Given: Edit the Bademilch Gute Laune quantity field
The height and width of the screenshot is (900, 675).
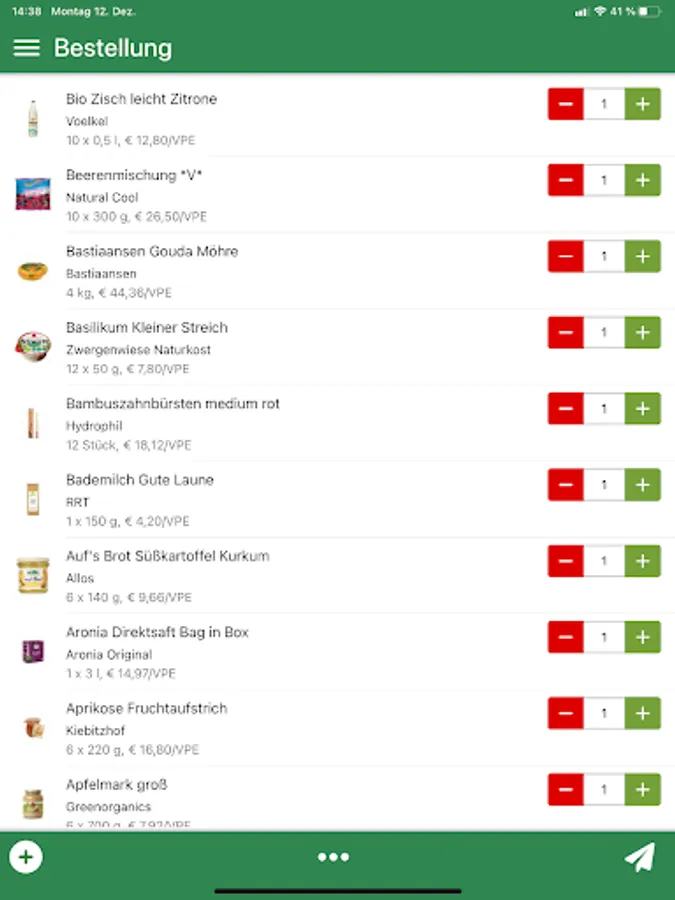Looking at the screenshot, I should pos(604,485).
